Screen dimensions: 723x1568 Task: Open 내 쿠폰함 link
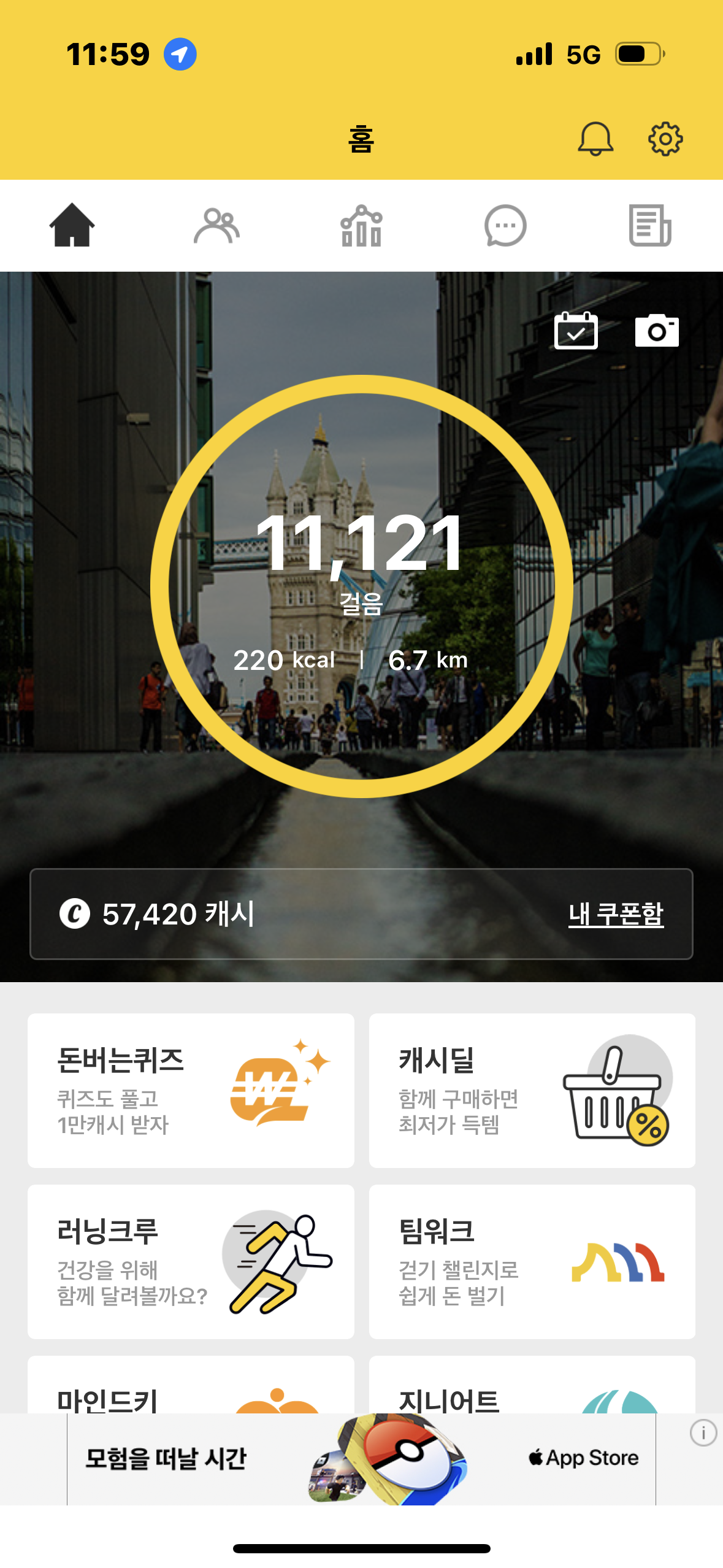(616, 914)
